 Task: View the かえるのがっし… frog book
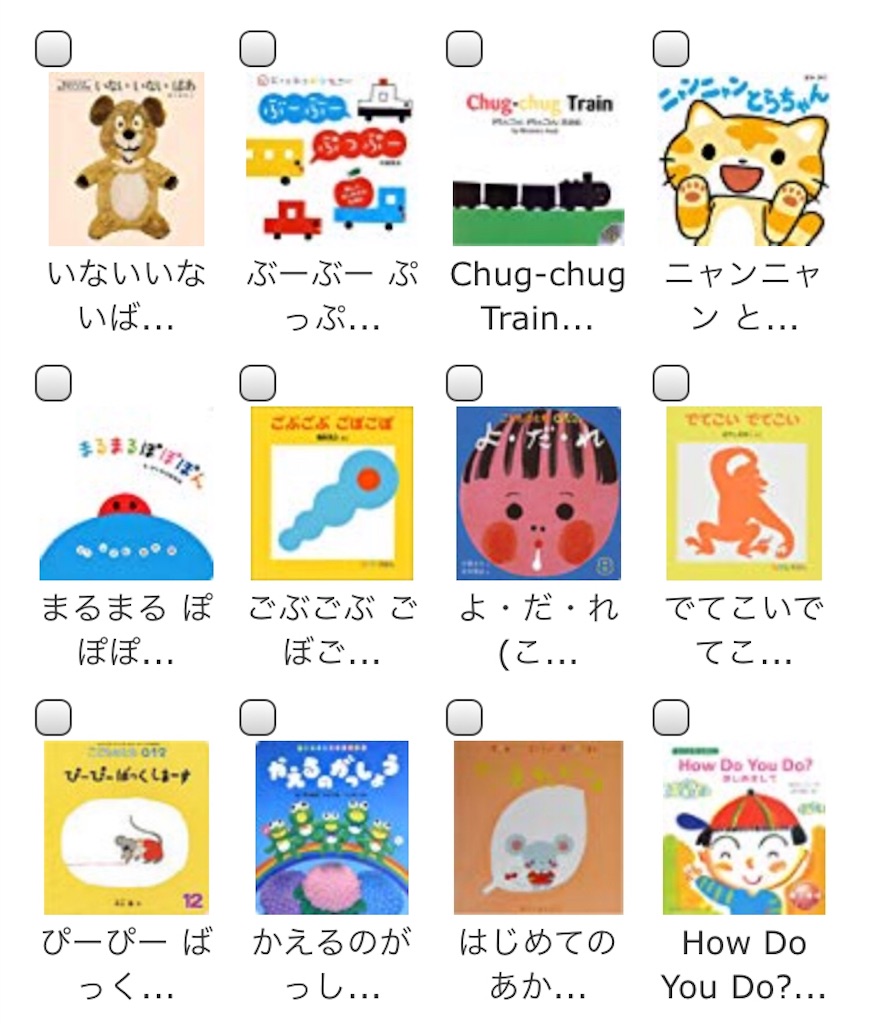click(x=332, y=827)
